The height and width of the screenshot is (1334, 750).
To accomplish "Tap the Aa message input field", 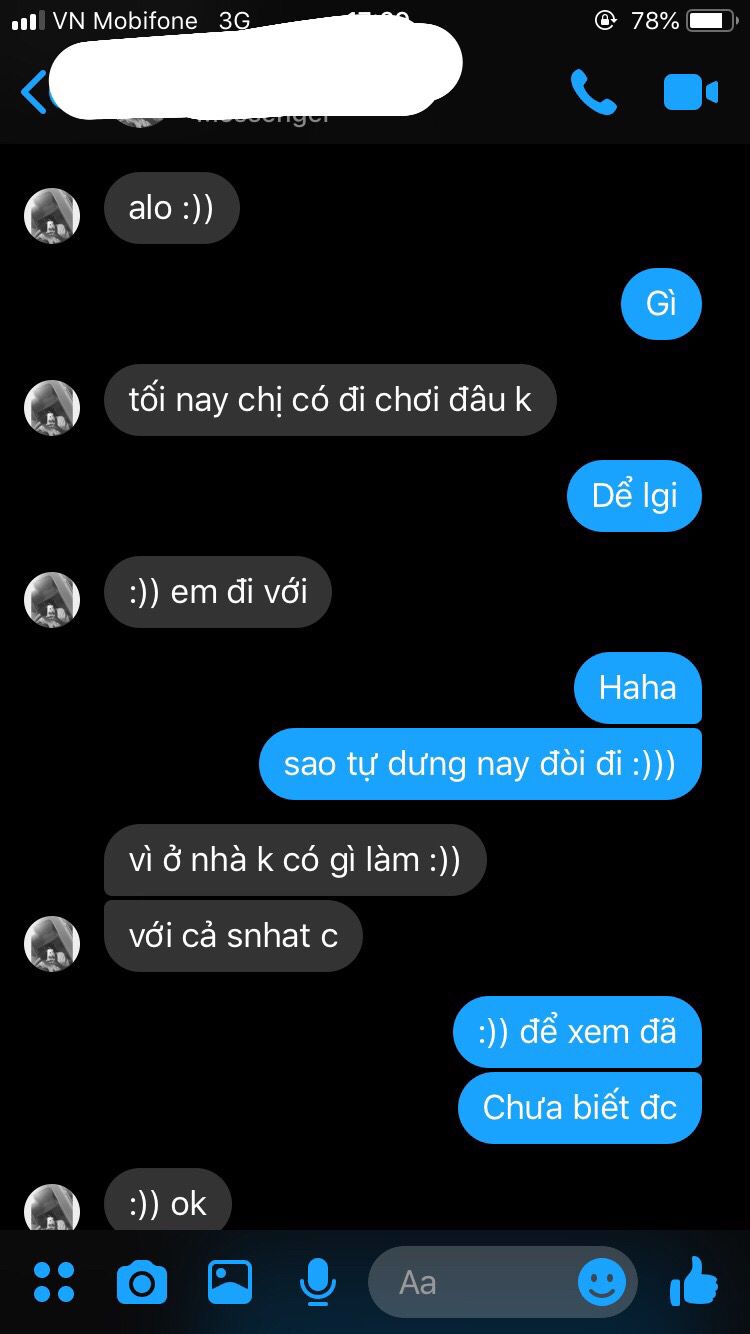I will (x=470, y=1282).
